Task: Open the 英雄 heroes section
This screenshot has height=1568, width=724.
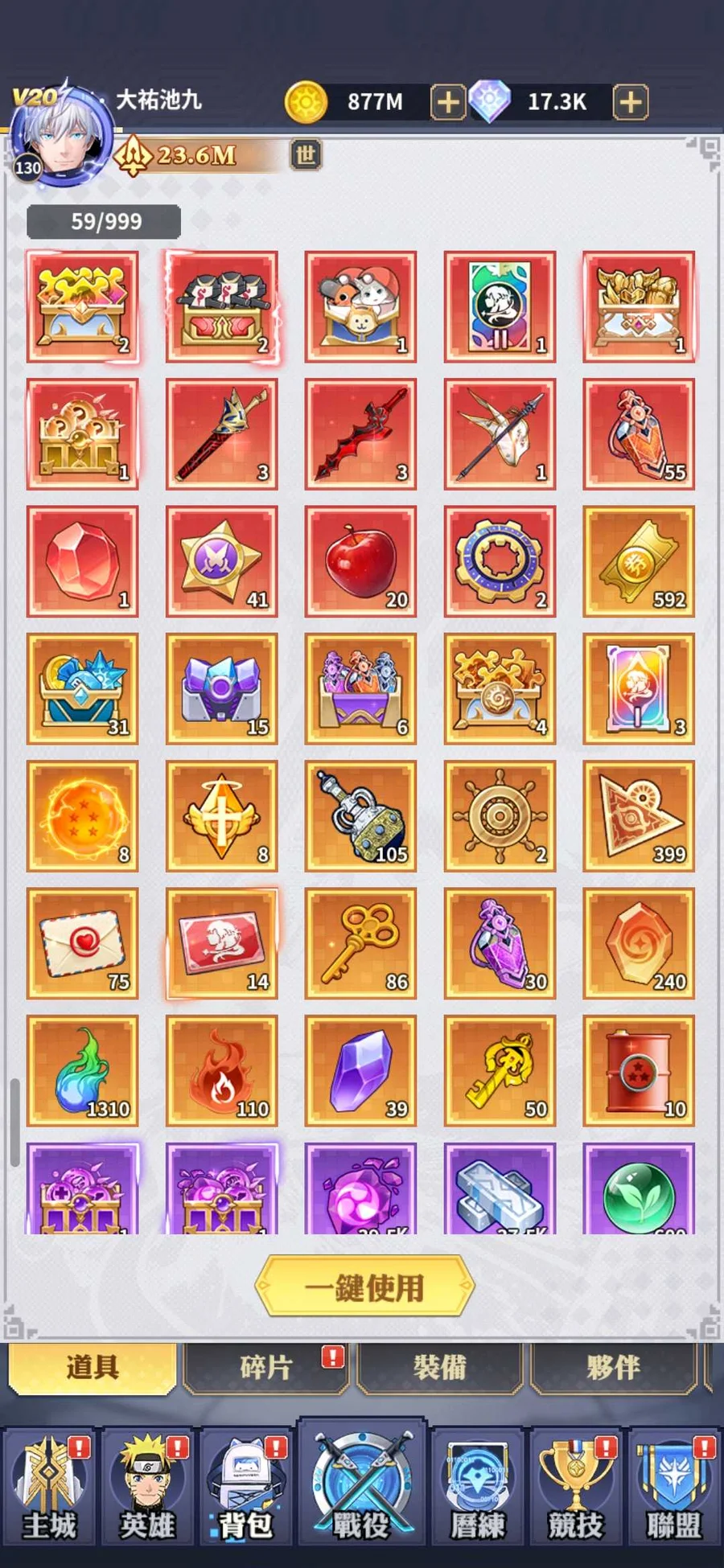Action: point(147,1488)
